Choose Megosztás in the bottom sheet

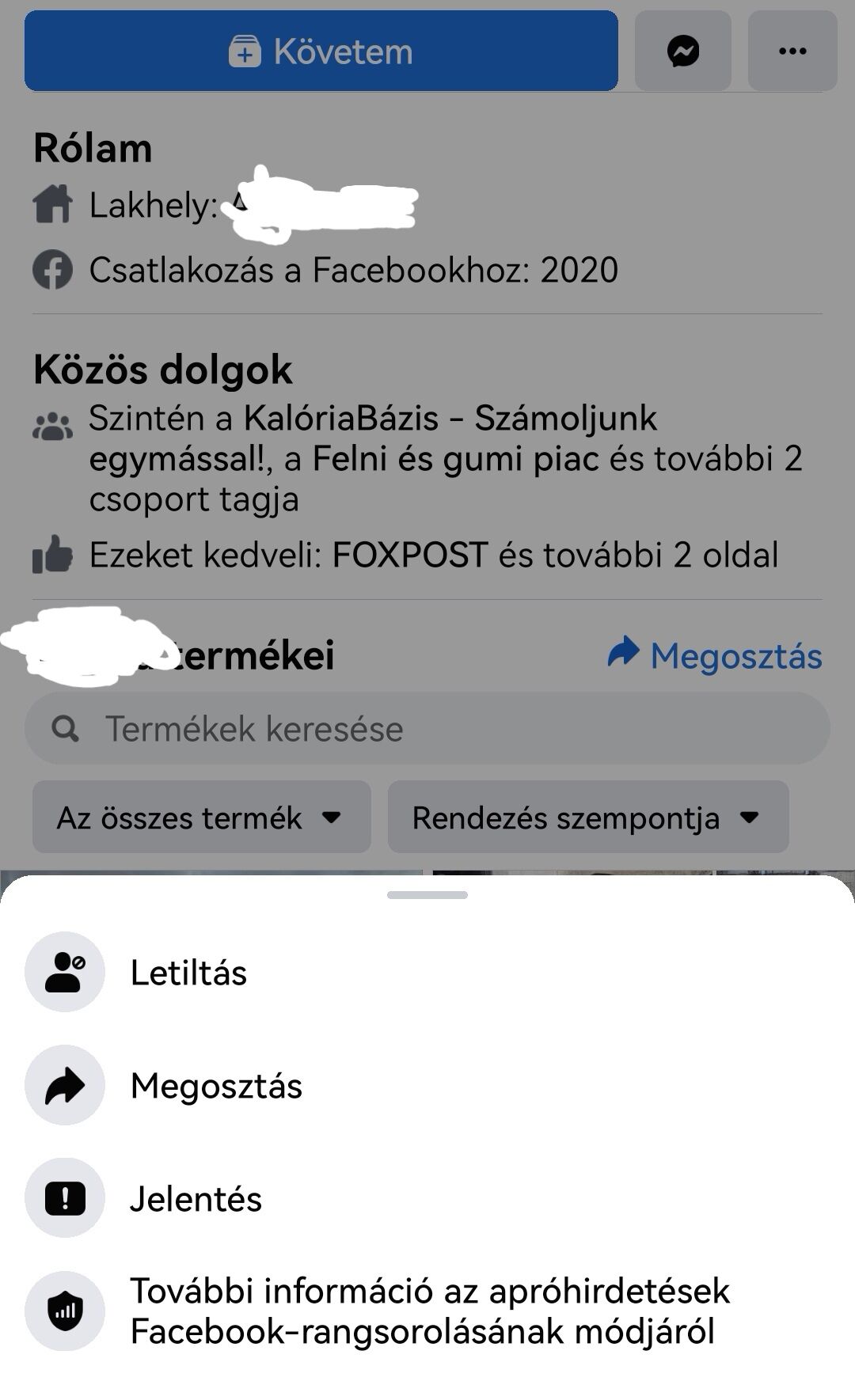coord(427,1085)
